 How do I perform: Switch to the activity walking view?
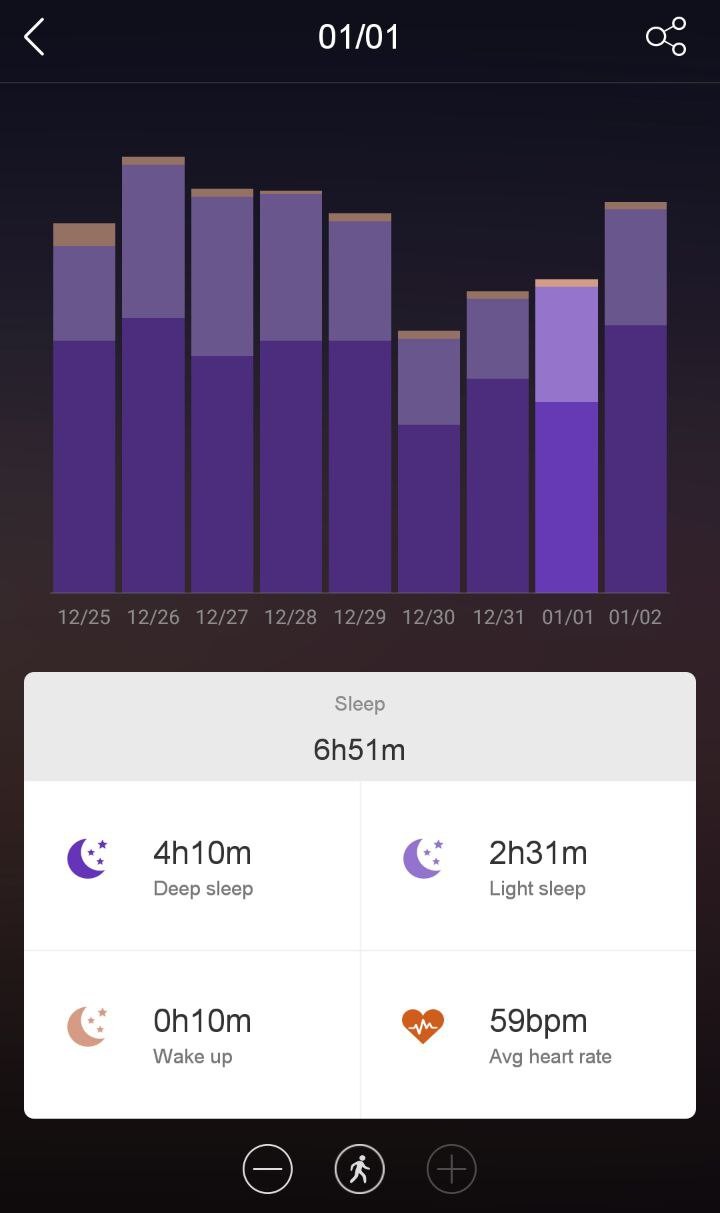(x=360, y=1169)
